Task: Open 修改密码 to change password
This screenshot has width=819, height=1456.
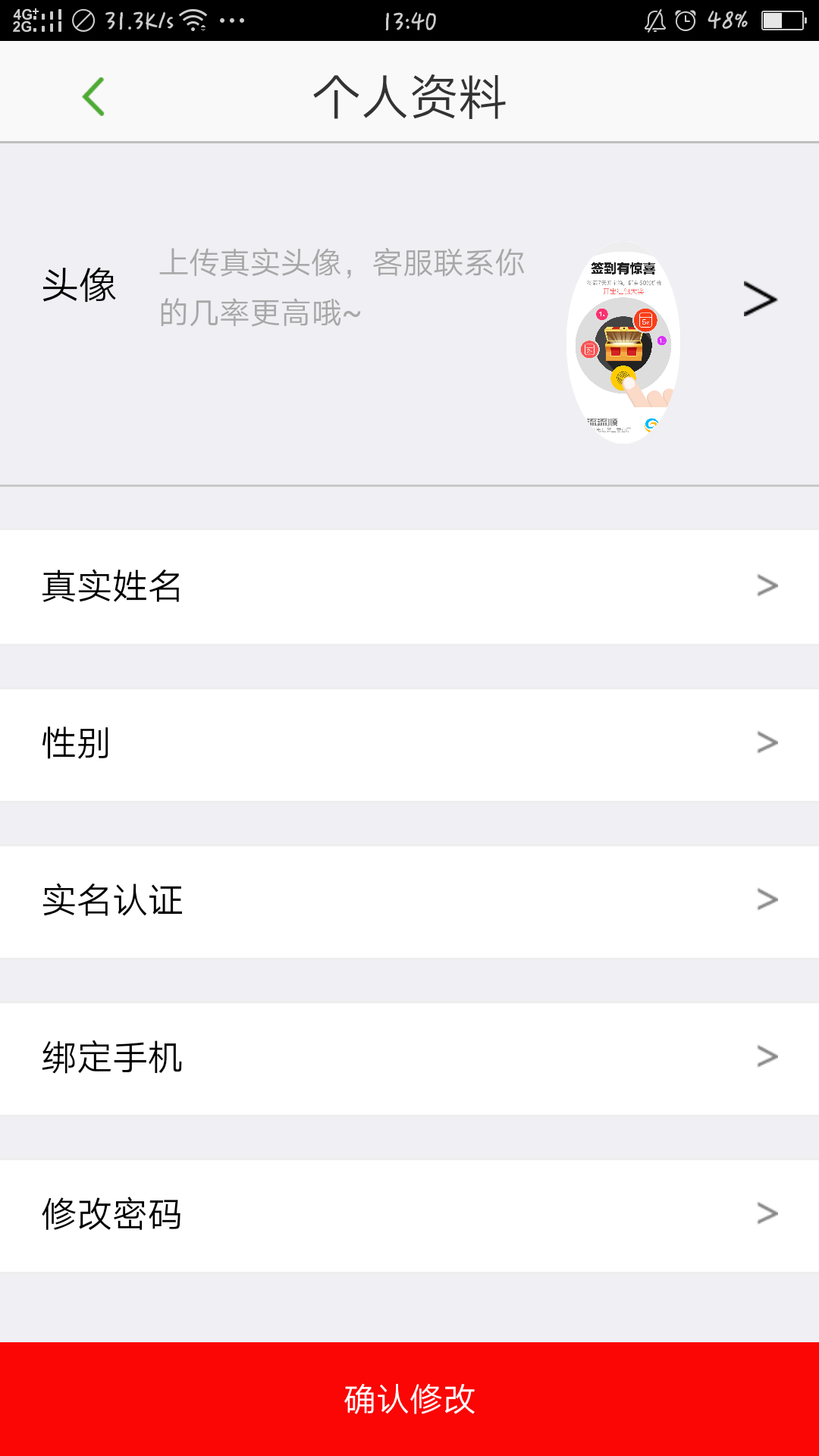Action: click(x=409, y=1215)
